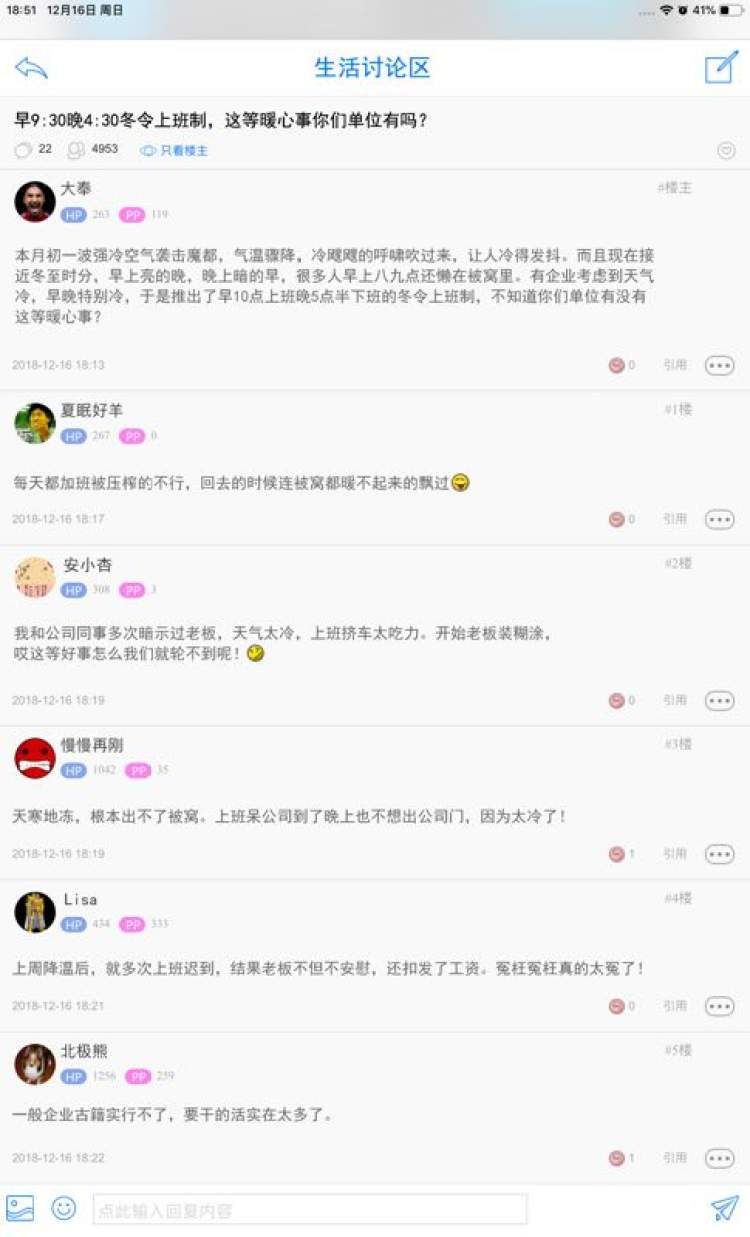Open 慢慢再刚's avatar
The height and width of the screenshot is (1237, 750).
(35, 758)
